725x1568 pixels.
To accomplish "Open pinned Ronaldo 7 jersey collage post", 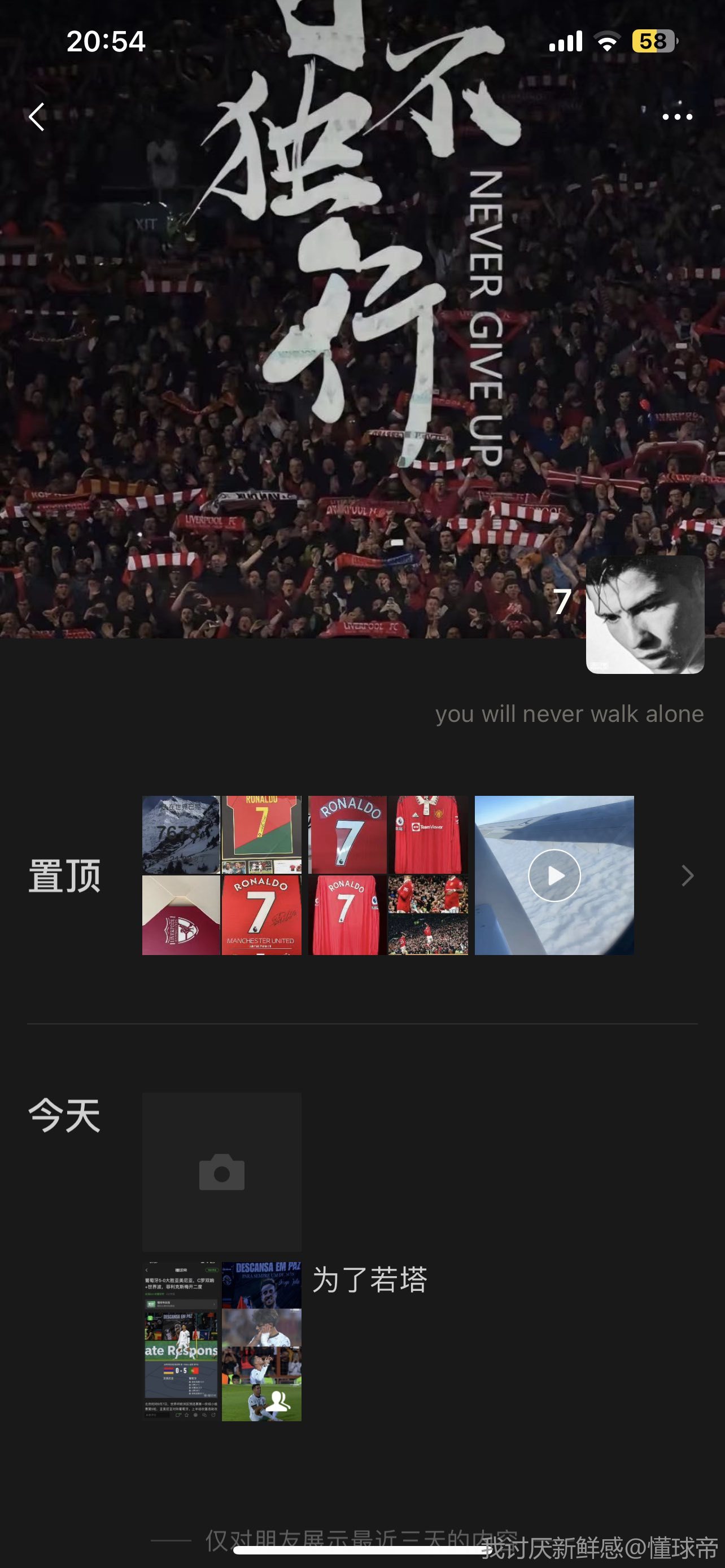I will (388, 875).
